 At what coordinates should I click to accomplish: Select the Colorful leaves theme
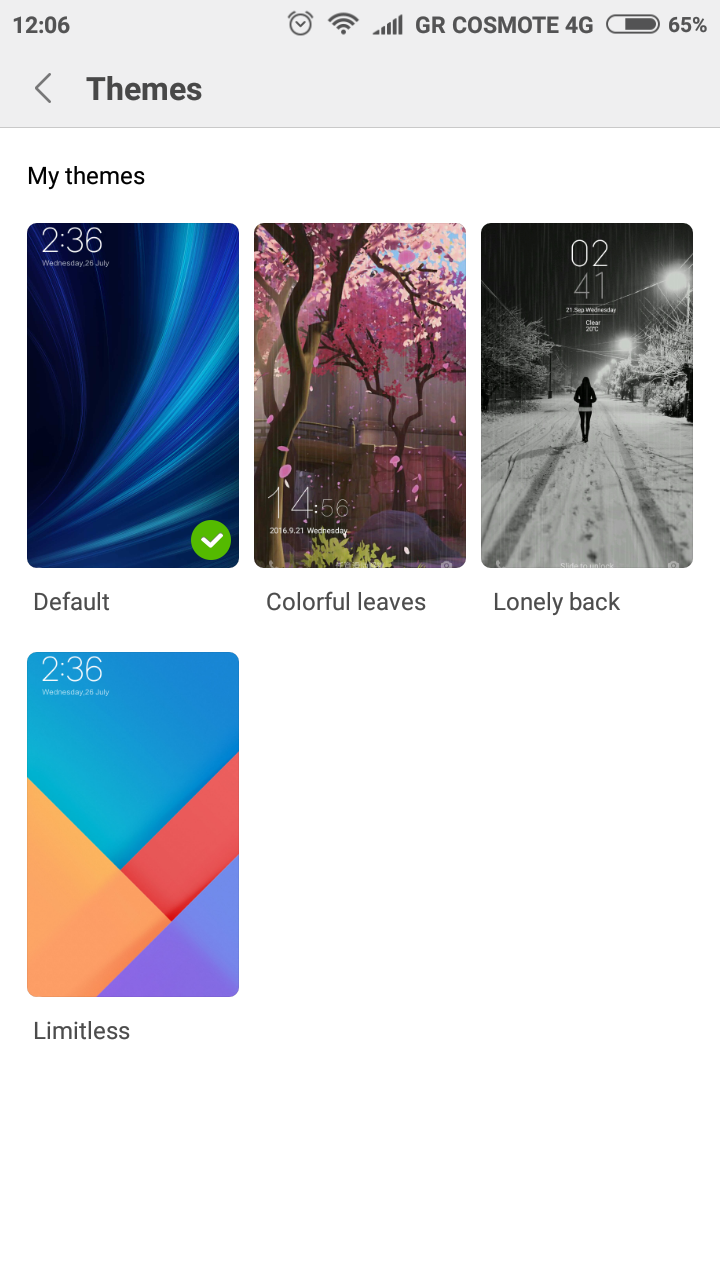[360, 395]
